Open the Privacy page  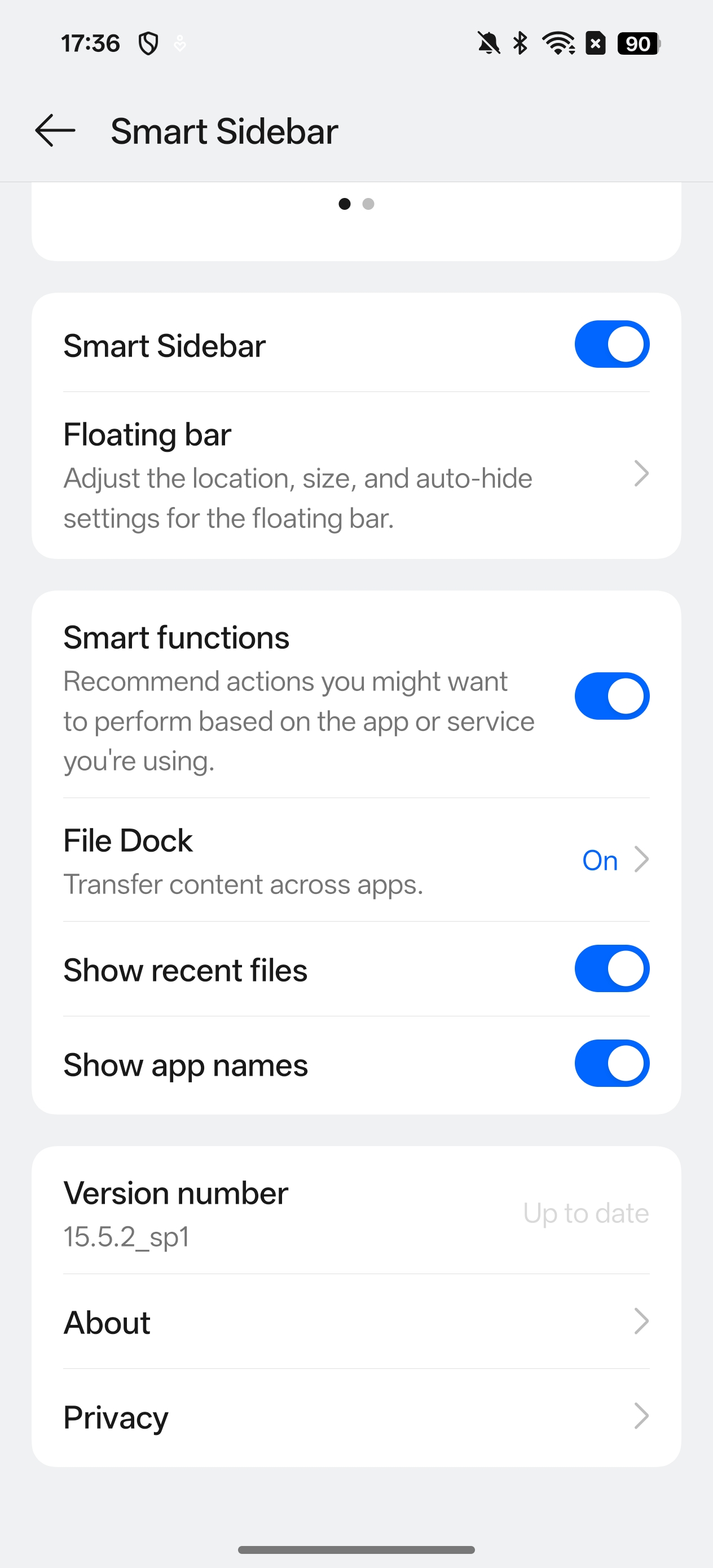pos(356,1417)
